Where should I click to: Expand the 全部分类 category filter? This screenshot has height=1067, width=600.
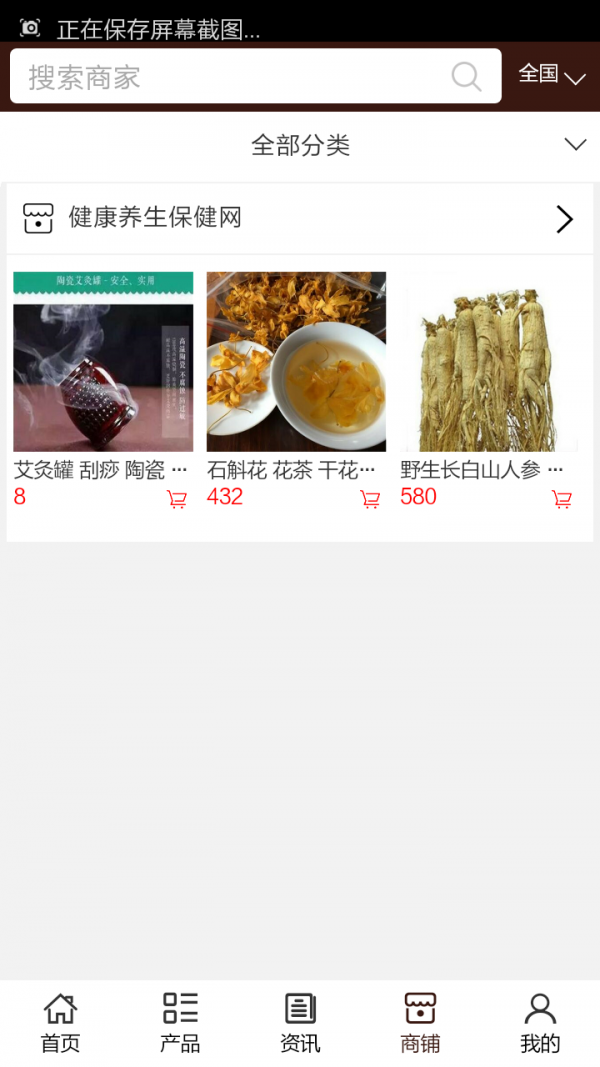[300, 145]
